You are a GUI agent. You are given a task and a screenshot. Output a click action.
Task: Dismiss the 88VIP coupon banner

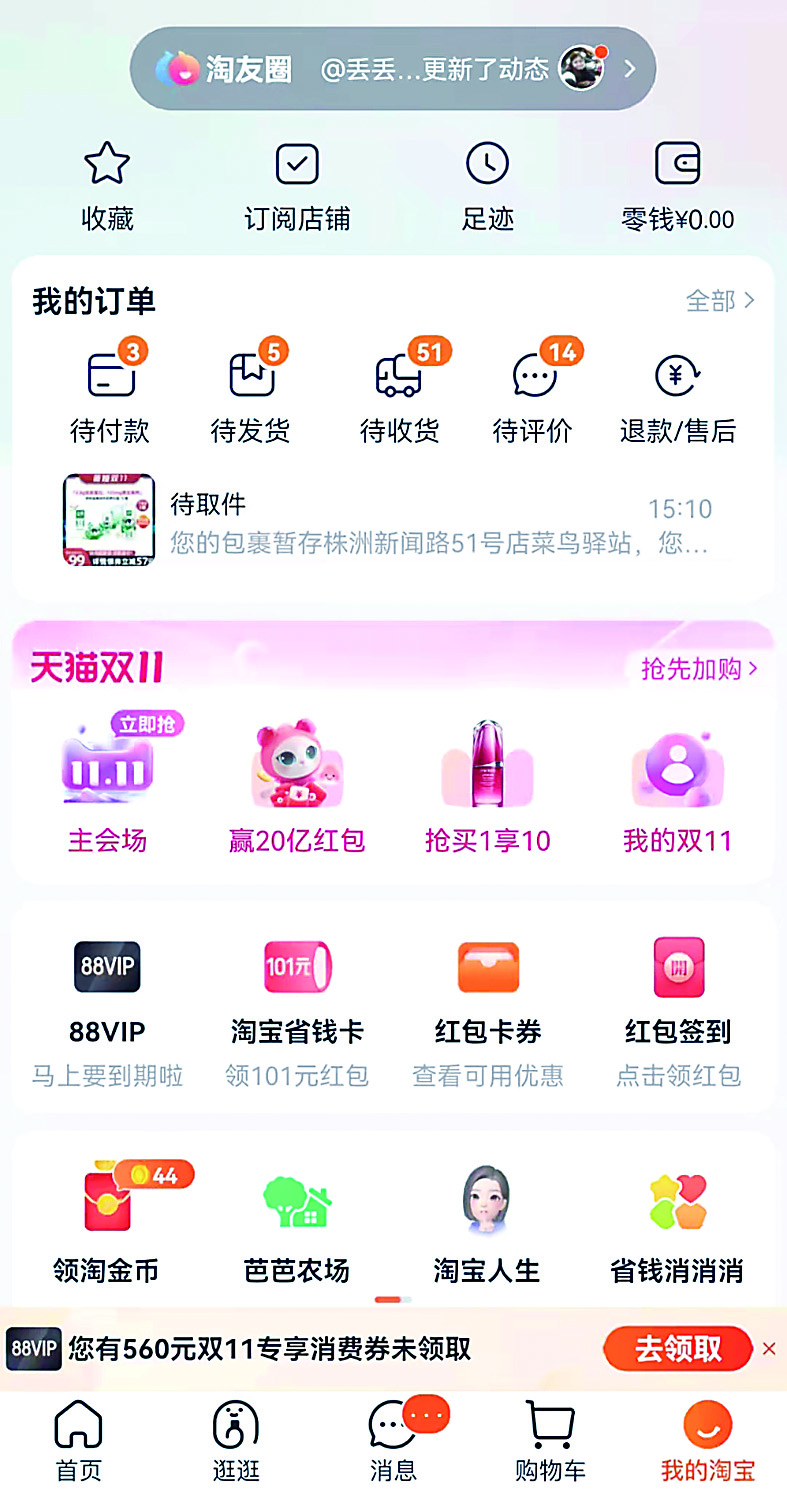[x=769, y=1349]
